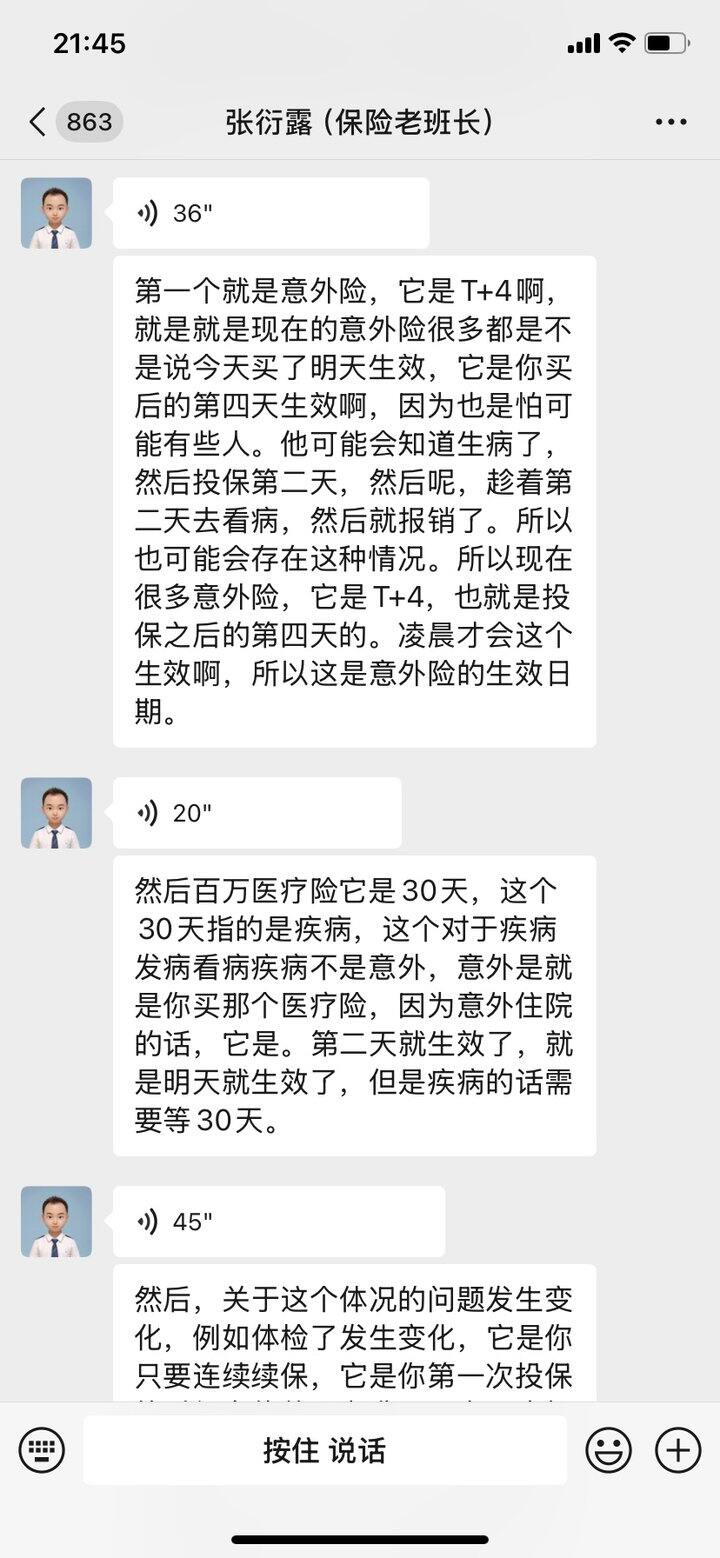
Task: Play the 20-second voice message
Action: [x=256, y=813]
